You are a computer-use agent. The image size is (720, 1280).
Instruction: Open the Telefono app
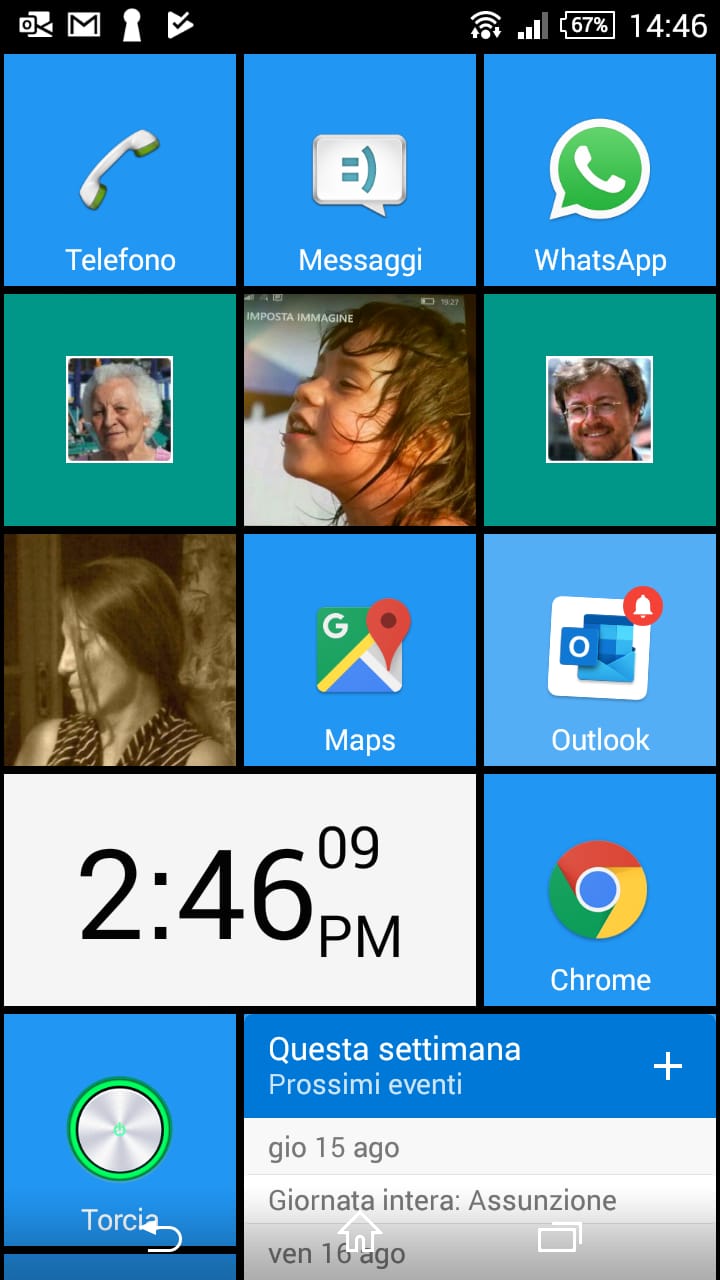(120, 170)
